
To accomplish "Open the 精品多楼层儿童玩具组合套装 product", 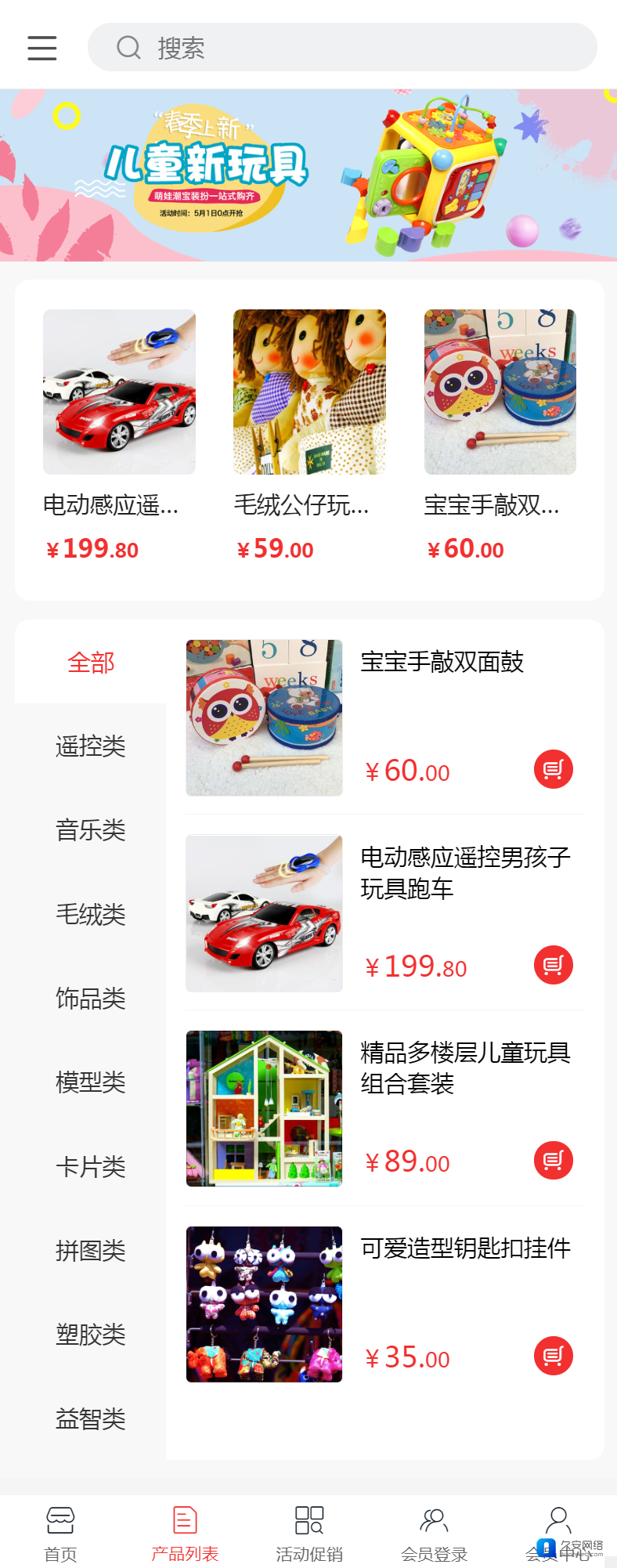I will tap(465, 1068).
